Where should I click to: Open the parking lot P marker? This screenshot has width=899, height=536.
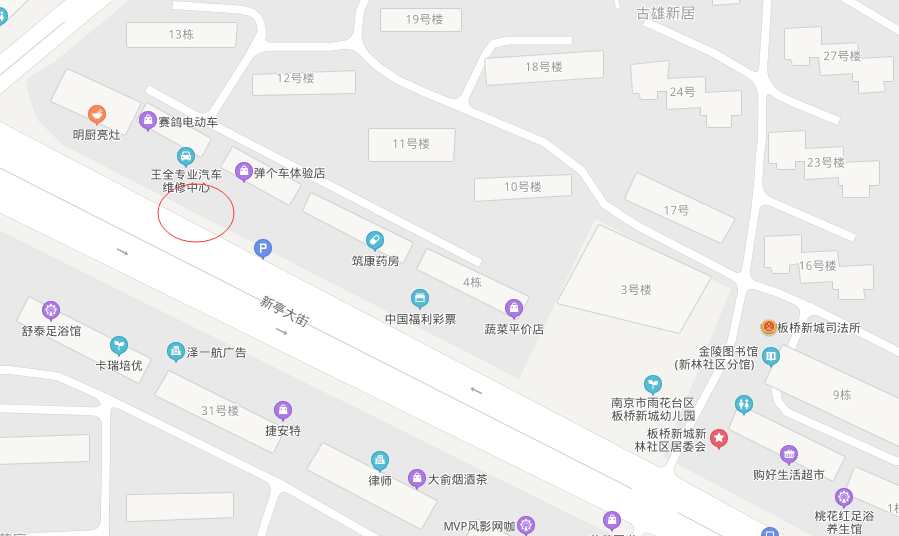[262, 248]
